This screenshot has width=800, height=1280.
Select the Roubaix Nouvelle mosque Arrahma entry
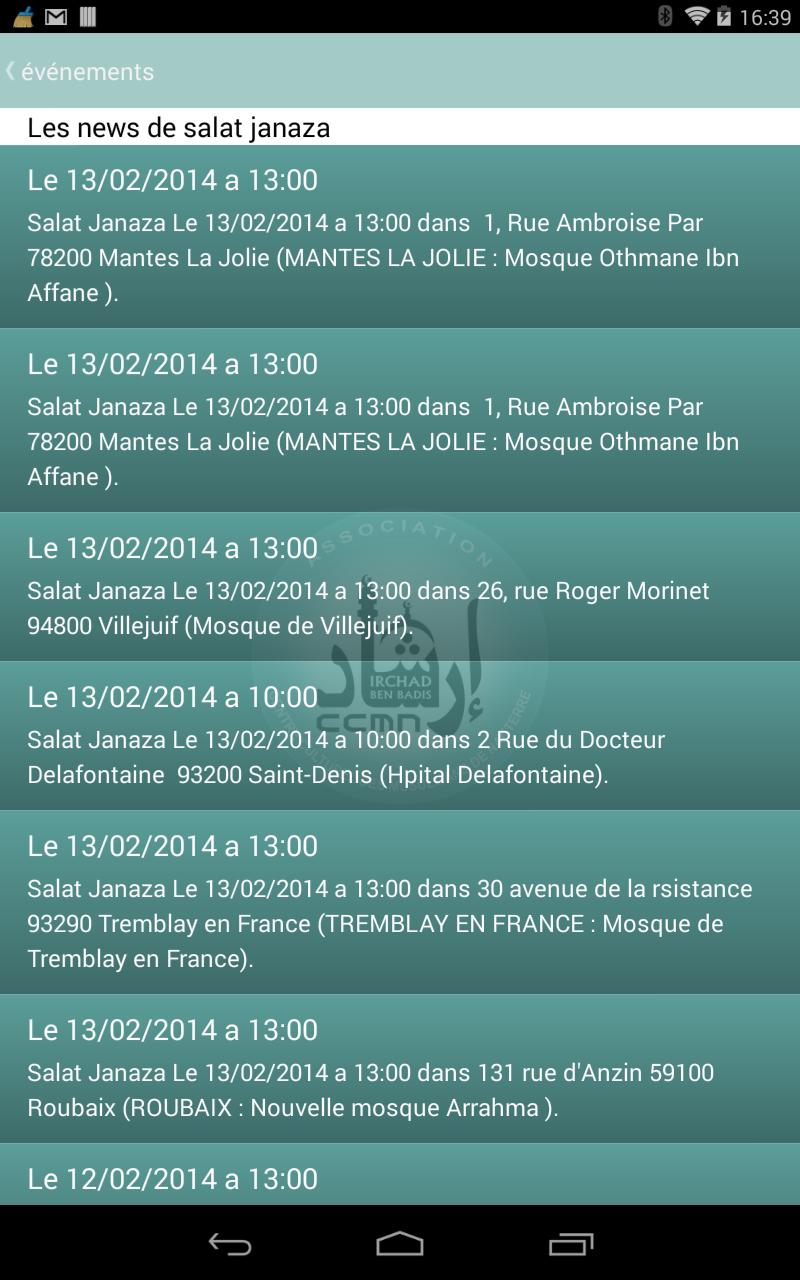pos(400,1069)
